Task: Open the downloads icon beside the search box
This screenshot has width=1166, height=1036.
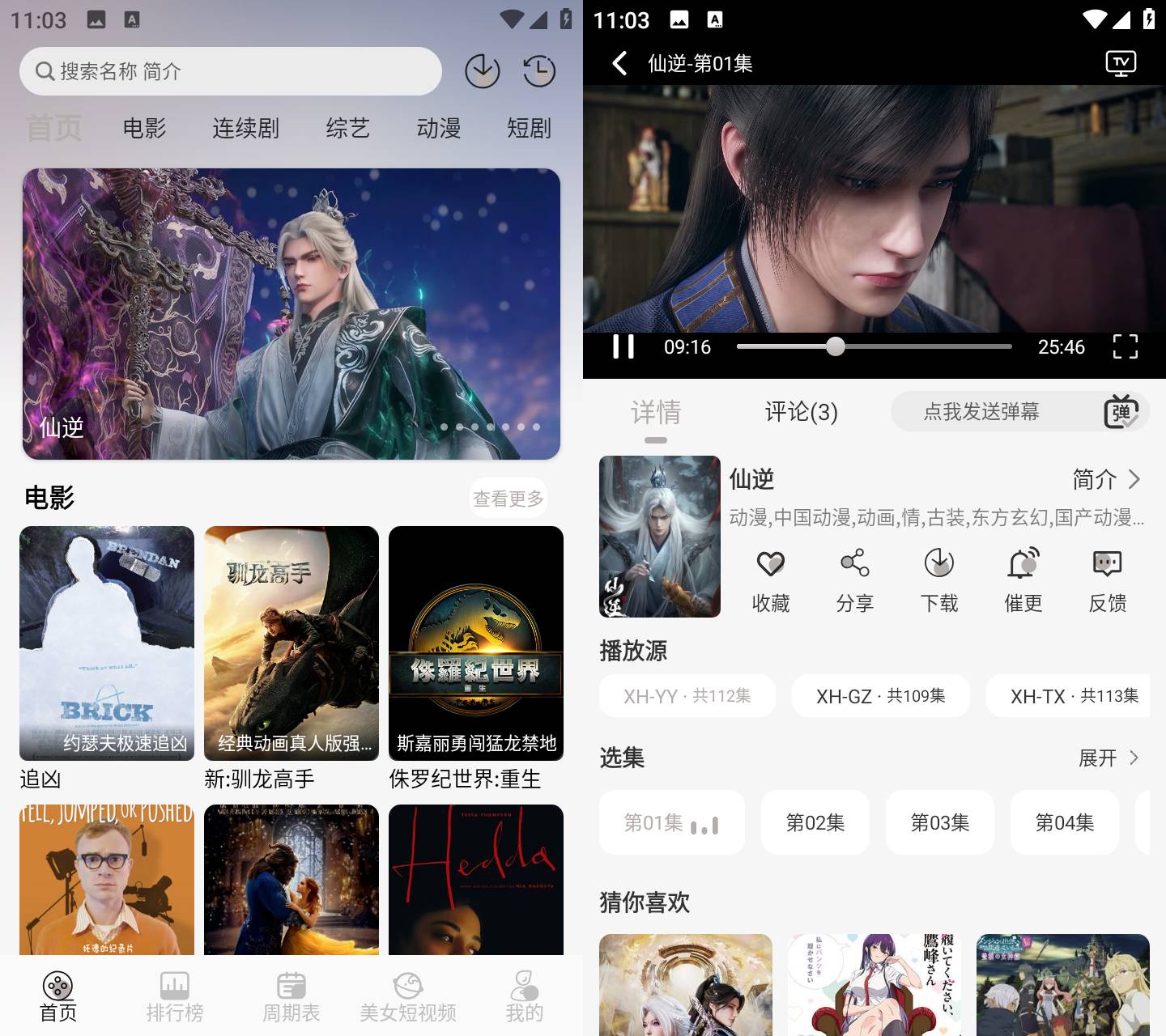Action: [482, 71]
